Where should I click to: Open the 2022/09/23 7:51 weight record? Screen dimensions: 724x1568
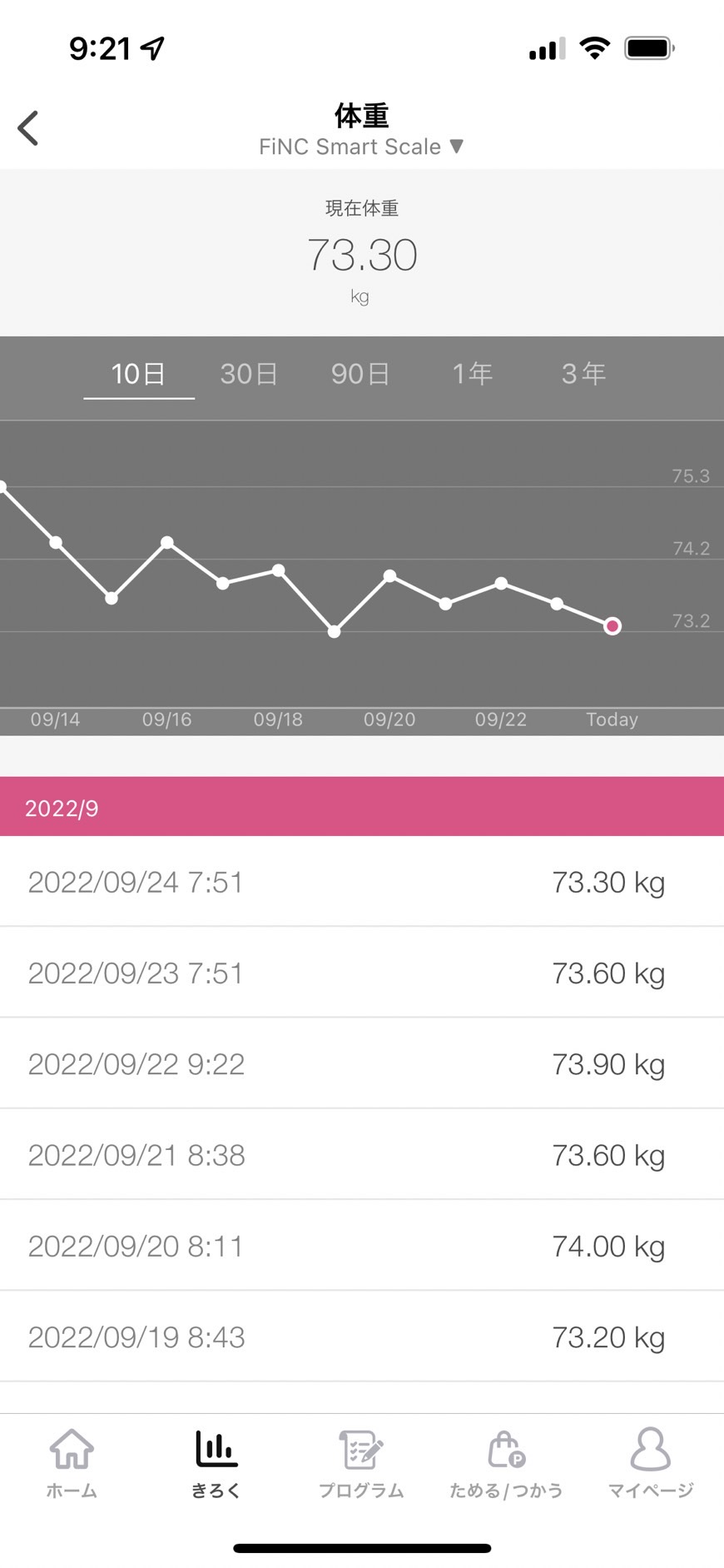click(362, 972)
